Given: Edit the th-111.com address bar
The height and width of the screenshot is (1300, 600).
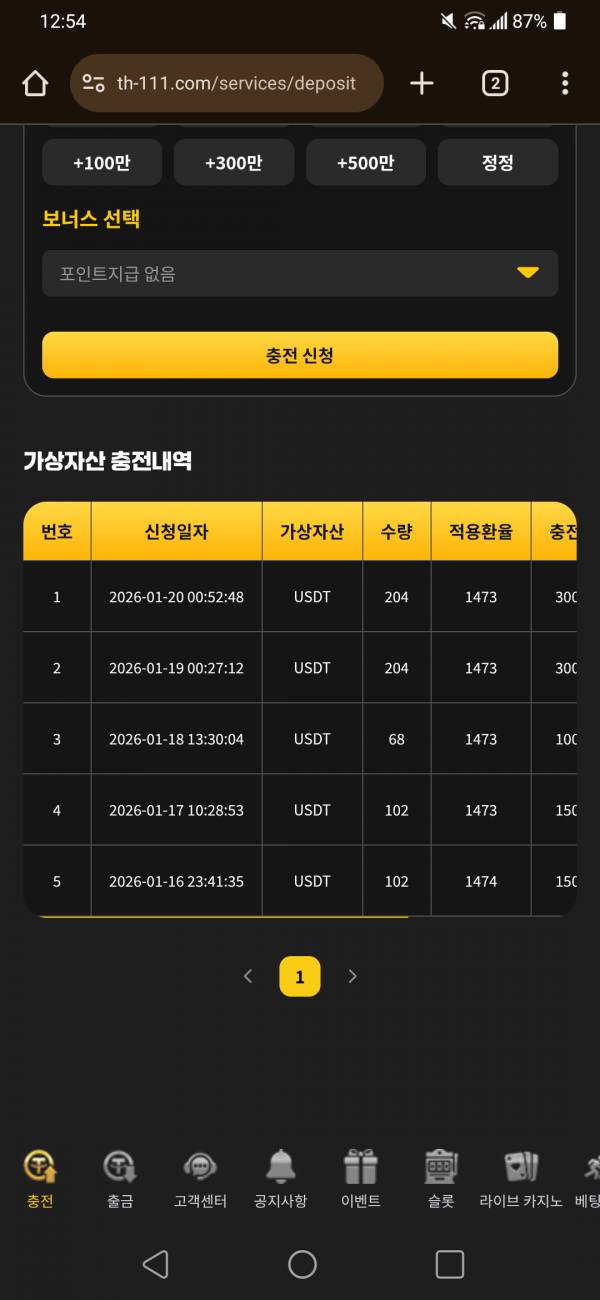Looking at the screenshot, I should (x=235, y=83).
